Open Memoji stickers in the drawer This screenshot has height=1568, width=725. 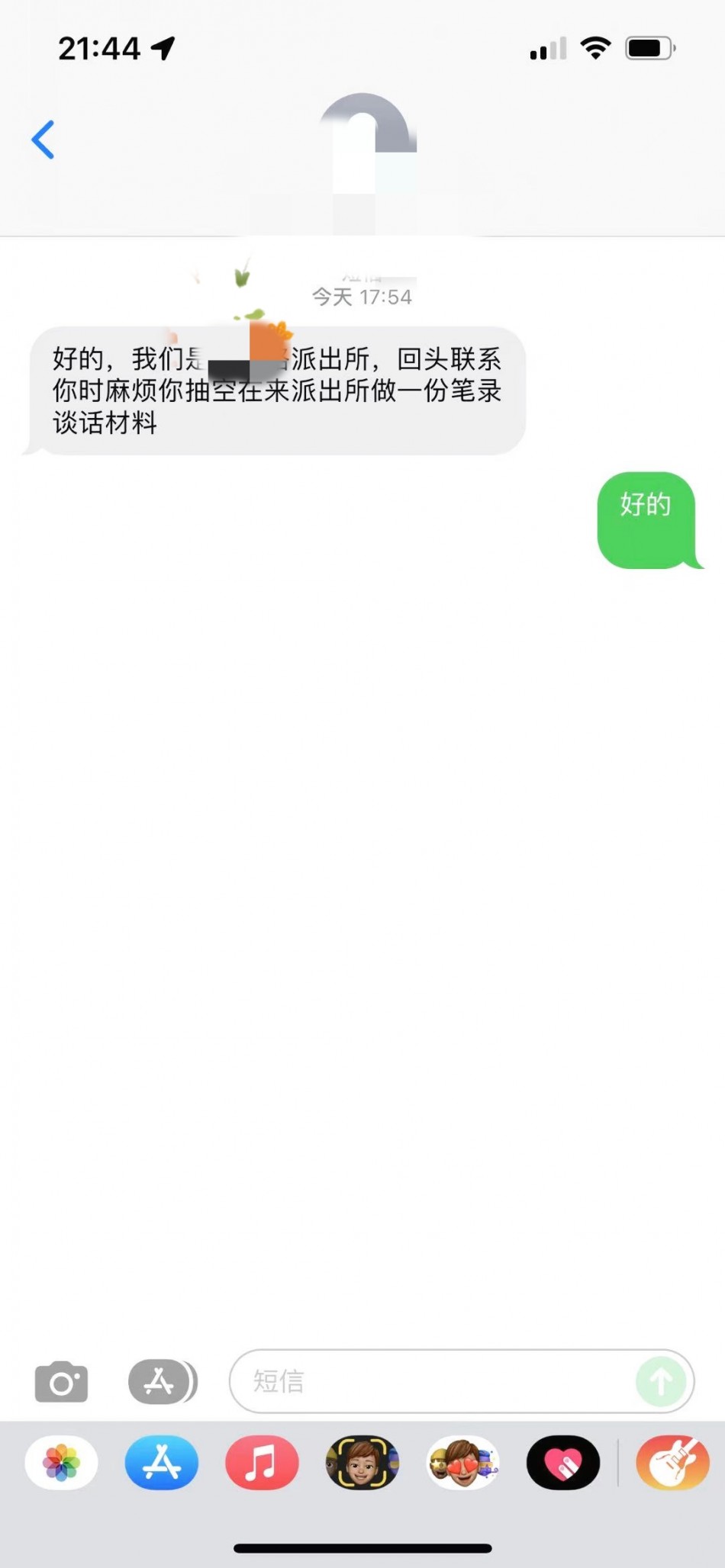click(x=463, y=1463)
